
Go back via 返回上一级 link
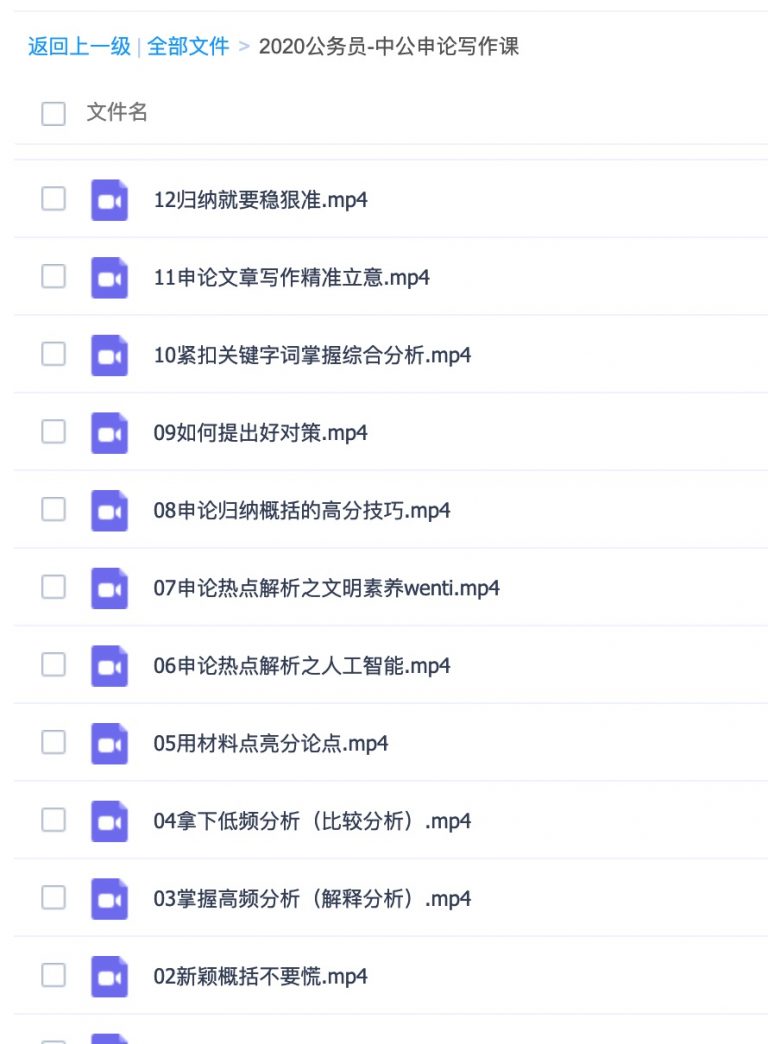79,46
